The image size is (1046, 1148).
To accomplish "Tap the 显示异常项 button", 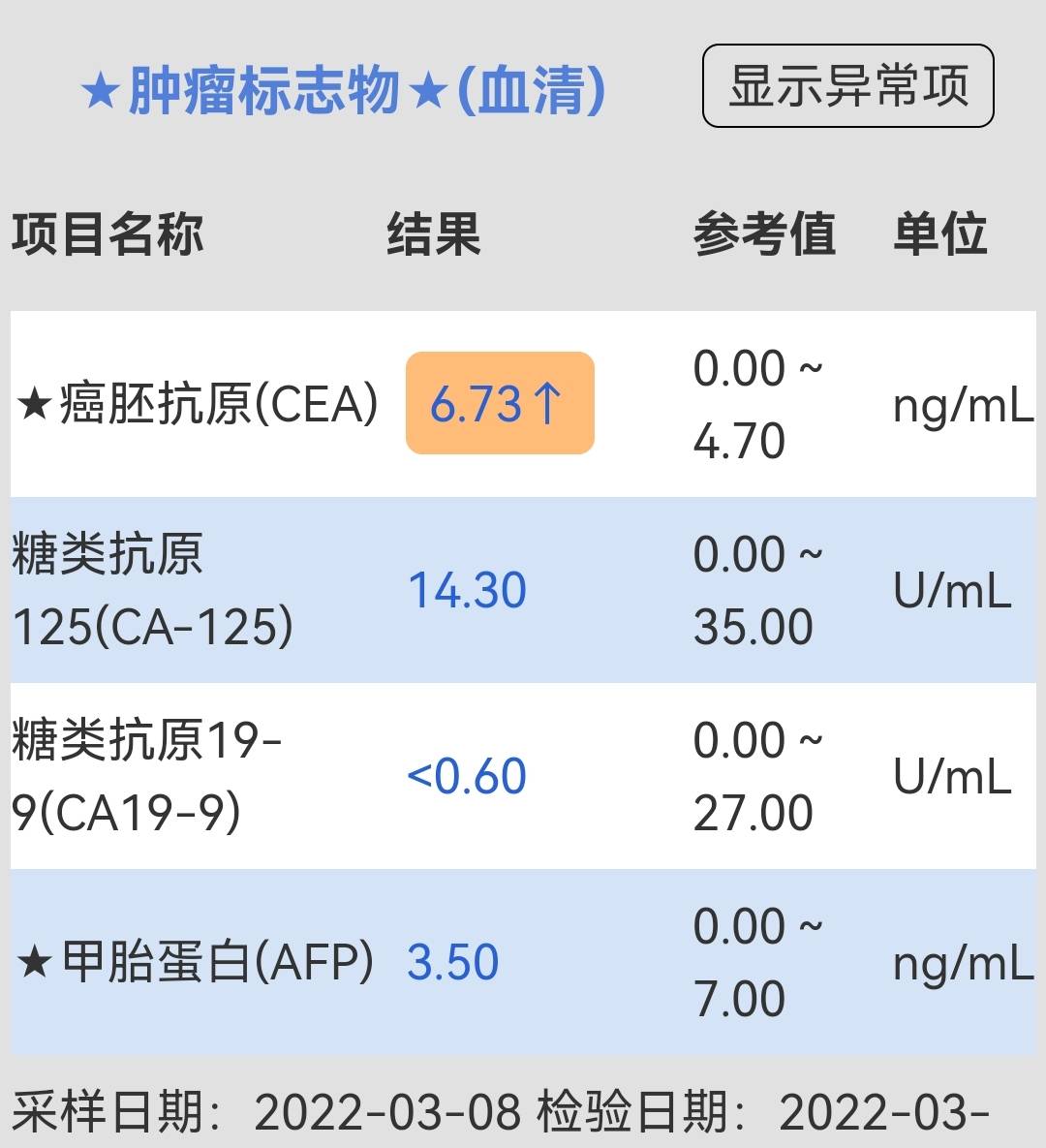I will 847,86.
